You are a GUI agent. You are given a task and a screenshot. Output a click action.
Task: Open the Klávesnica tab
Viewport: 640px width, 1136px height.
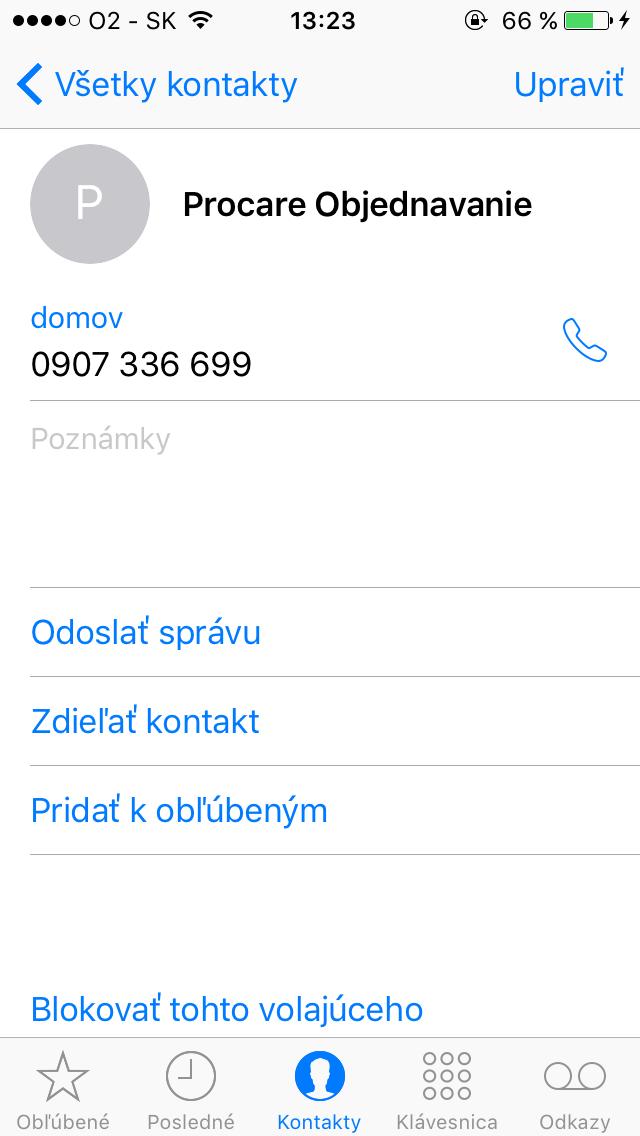[x=447, y=1090]
